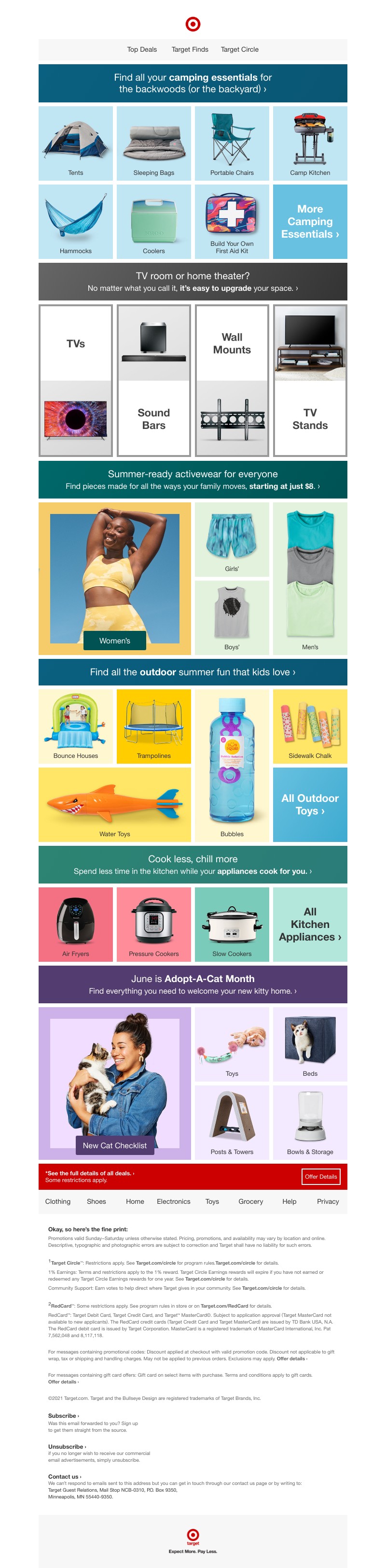View Air Fryers

tap(75, 924)
